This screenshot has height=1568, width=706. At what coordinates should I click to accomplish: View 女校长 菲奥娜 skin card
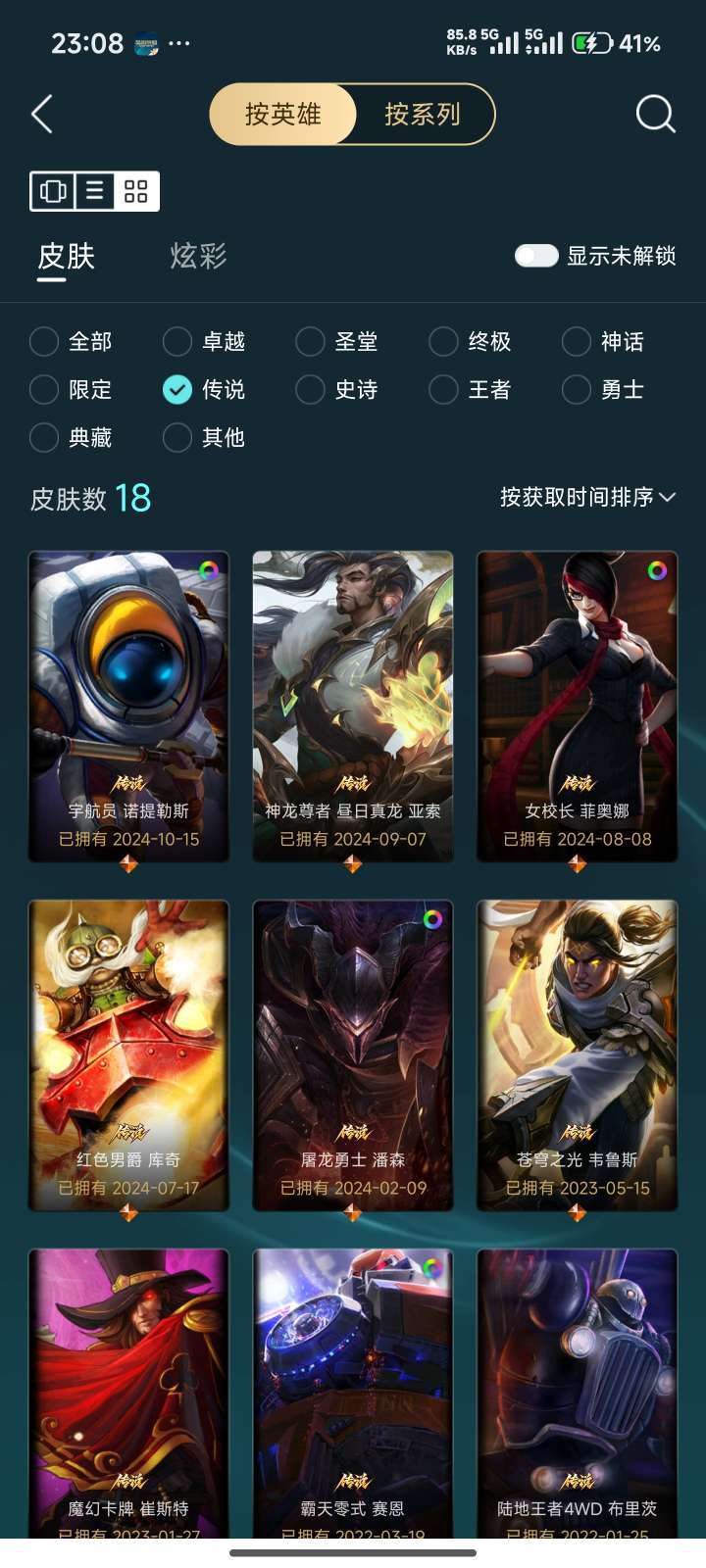point(578,707)
